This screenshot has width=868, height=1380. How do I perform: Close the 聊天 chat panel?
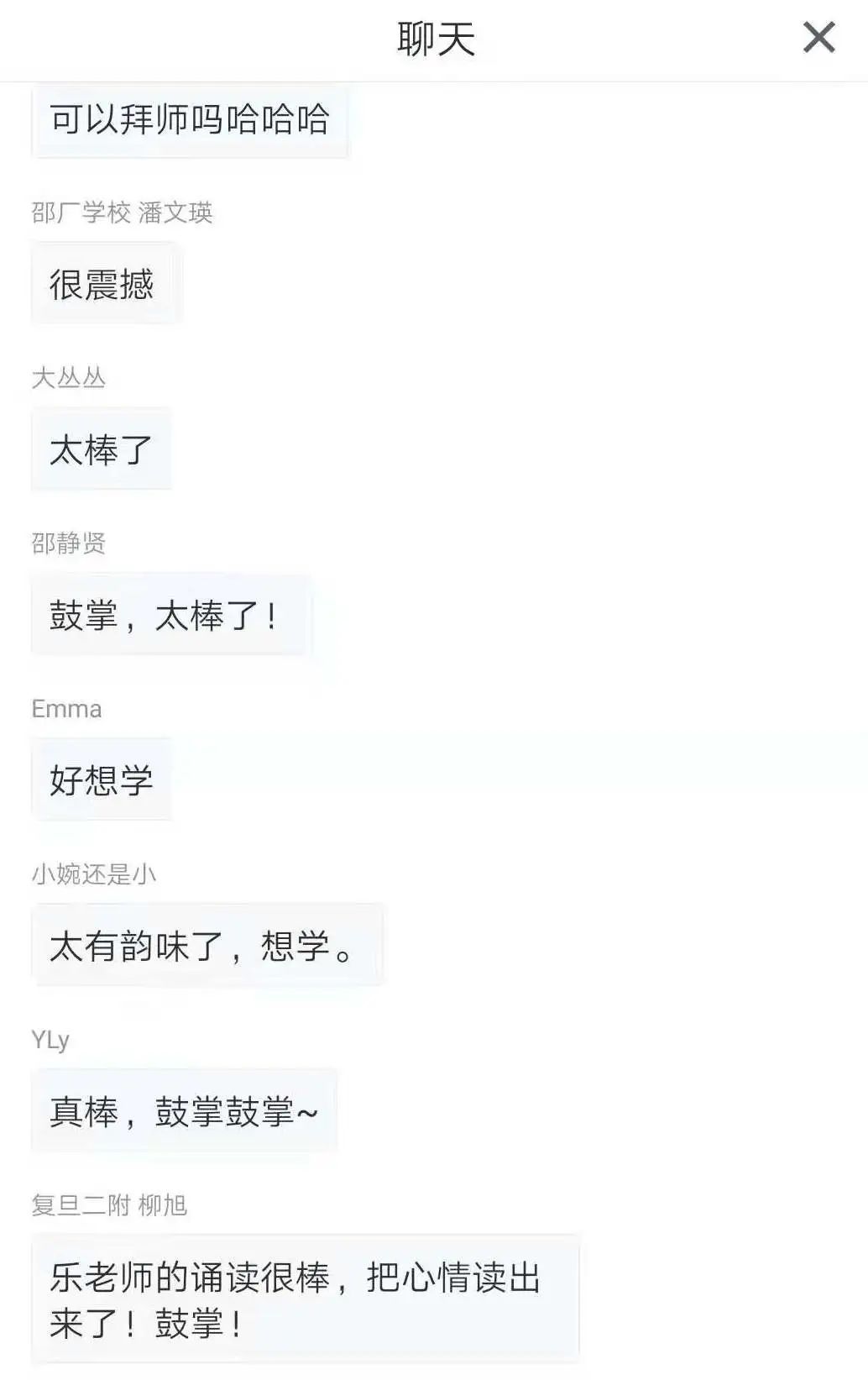(818, 38)
